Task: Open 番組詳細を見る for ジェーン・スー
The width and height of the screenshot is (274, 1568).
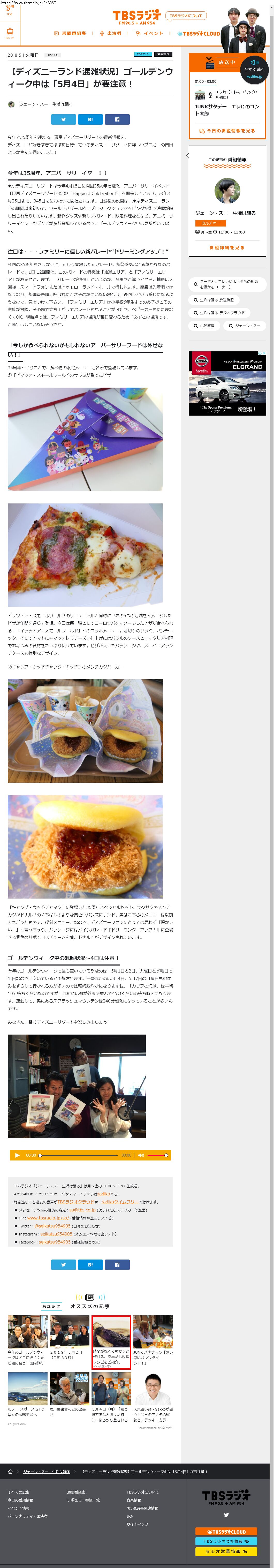Action: pos(226,248)
